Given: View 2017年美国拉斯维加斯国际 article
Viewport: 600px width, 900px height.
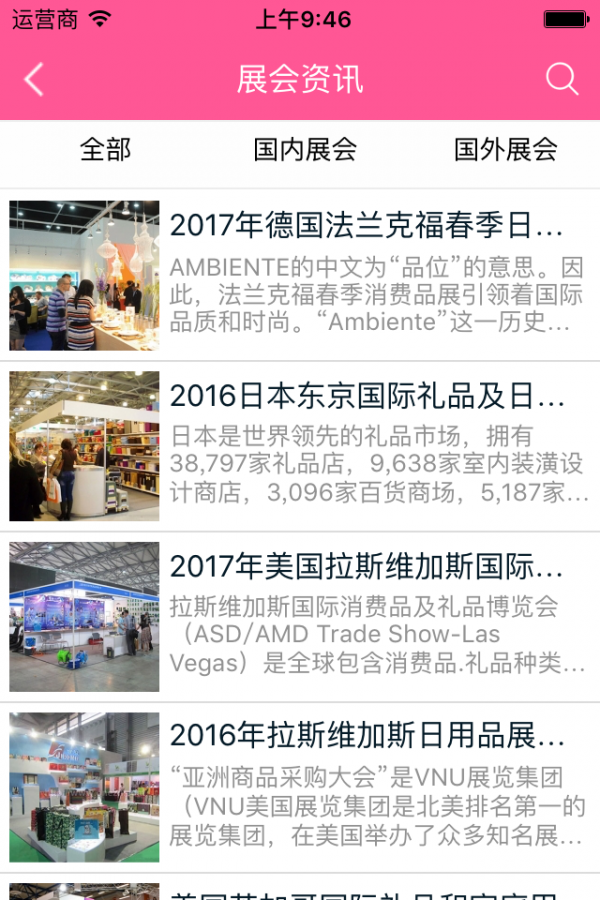Looking at the screenshot, I should point(366,566).
